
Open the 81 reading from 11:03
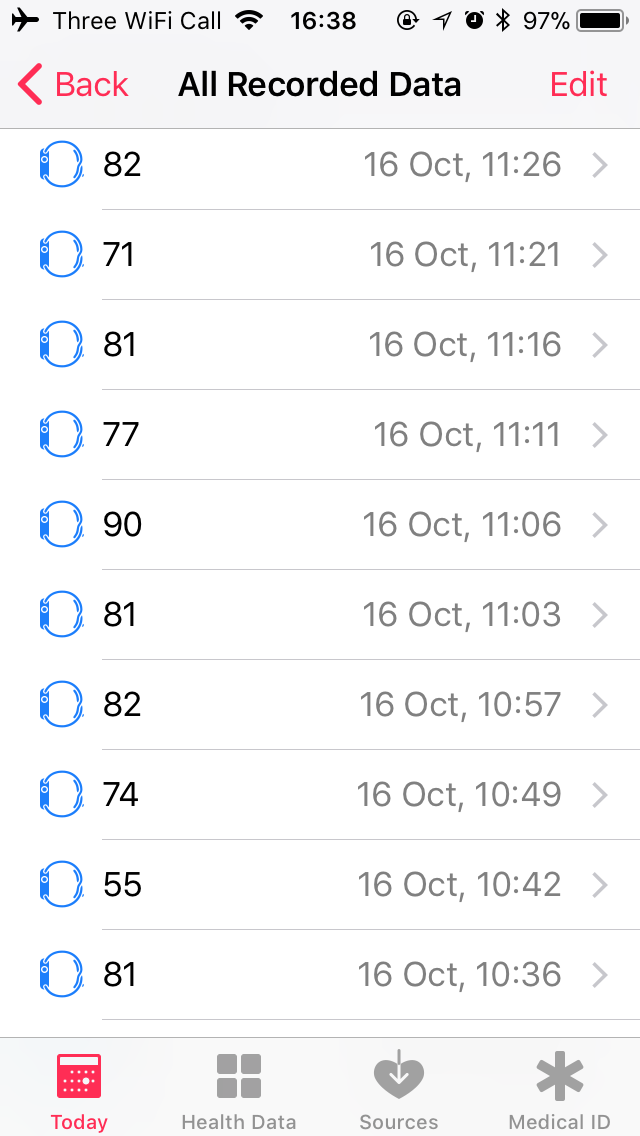[320, 614]
